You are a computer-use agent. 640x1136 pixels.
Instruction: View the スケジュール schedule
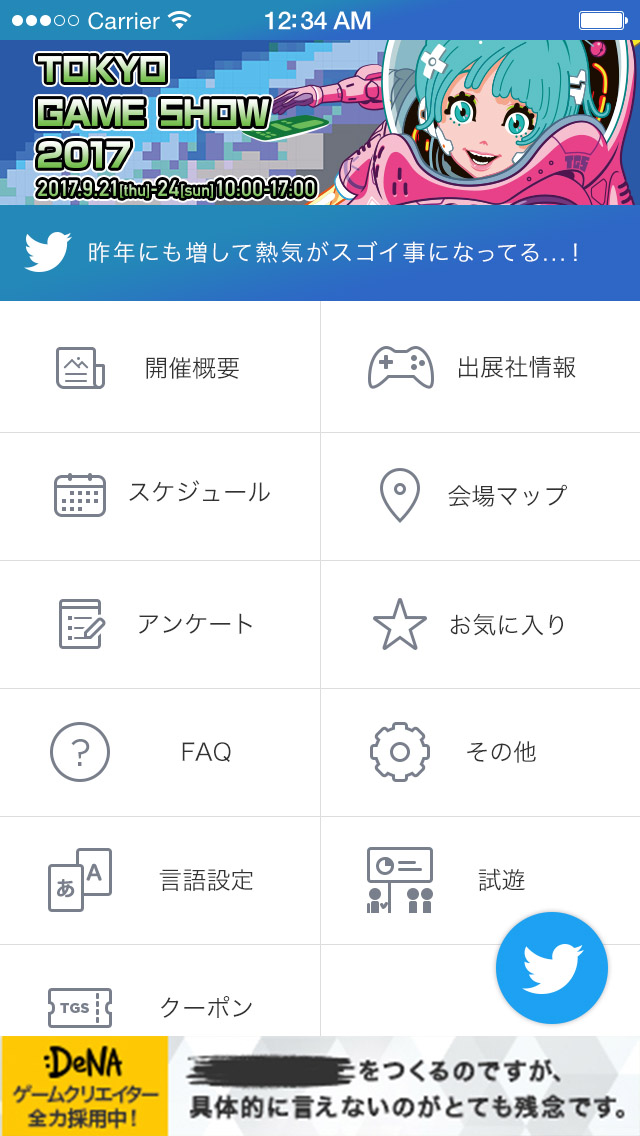coord(160,495)
